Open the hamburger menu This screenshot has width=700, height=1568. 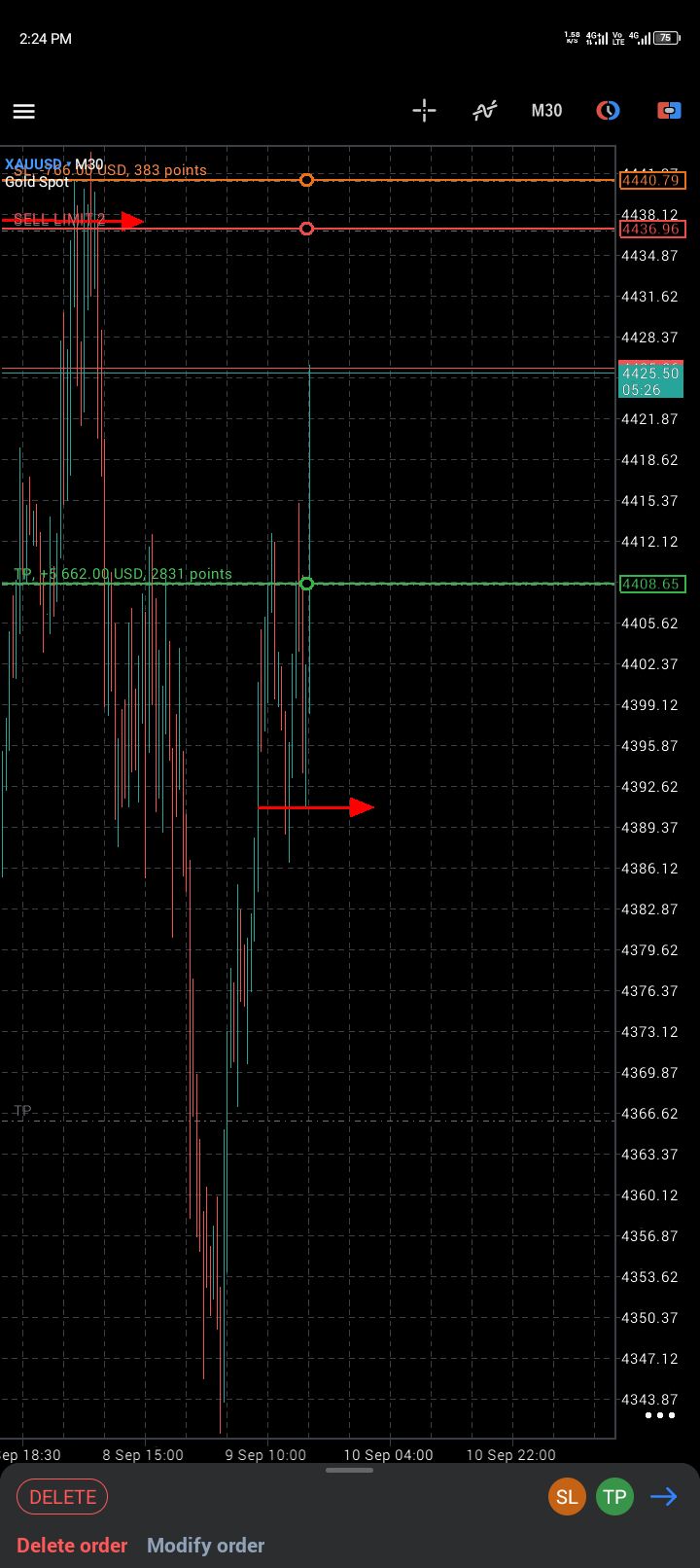(24, 111)
